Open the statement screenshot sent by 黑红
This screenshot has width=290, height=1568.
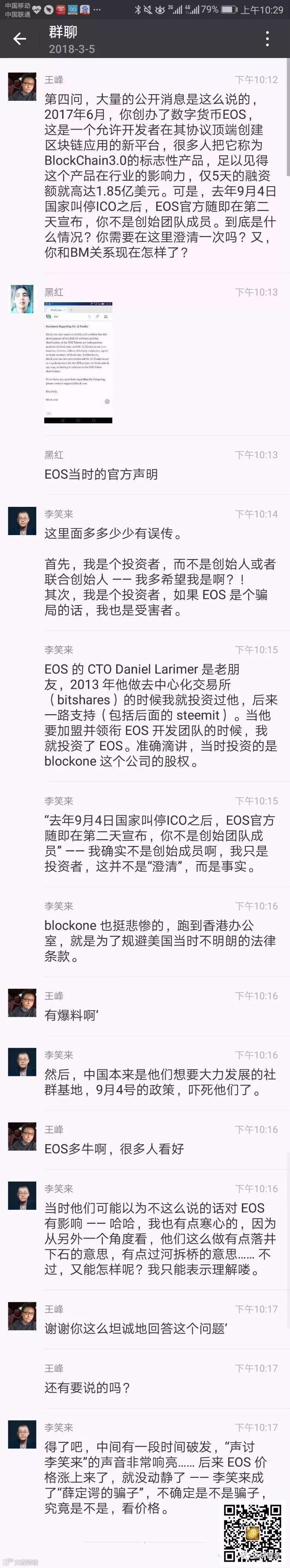click(78, 362)
